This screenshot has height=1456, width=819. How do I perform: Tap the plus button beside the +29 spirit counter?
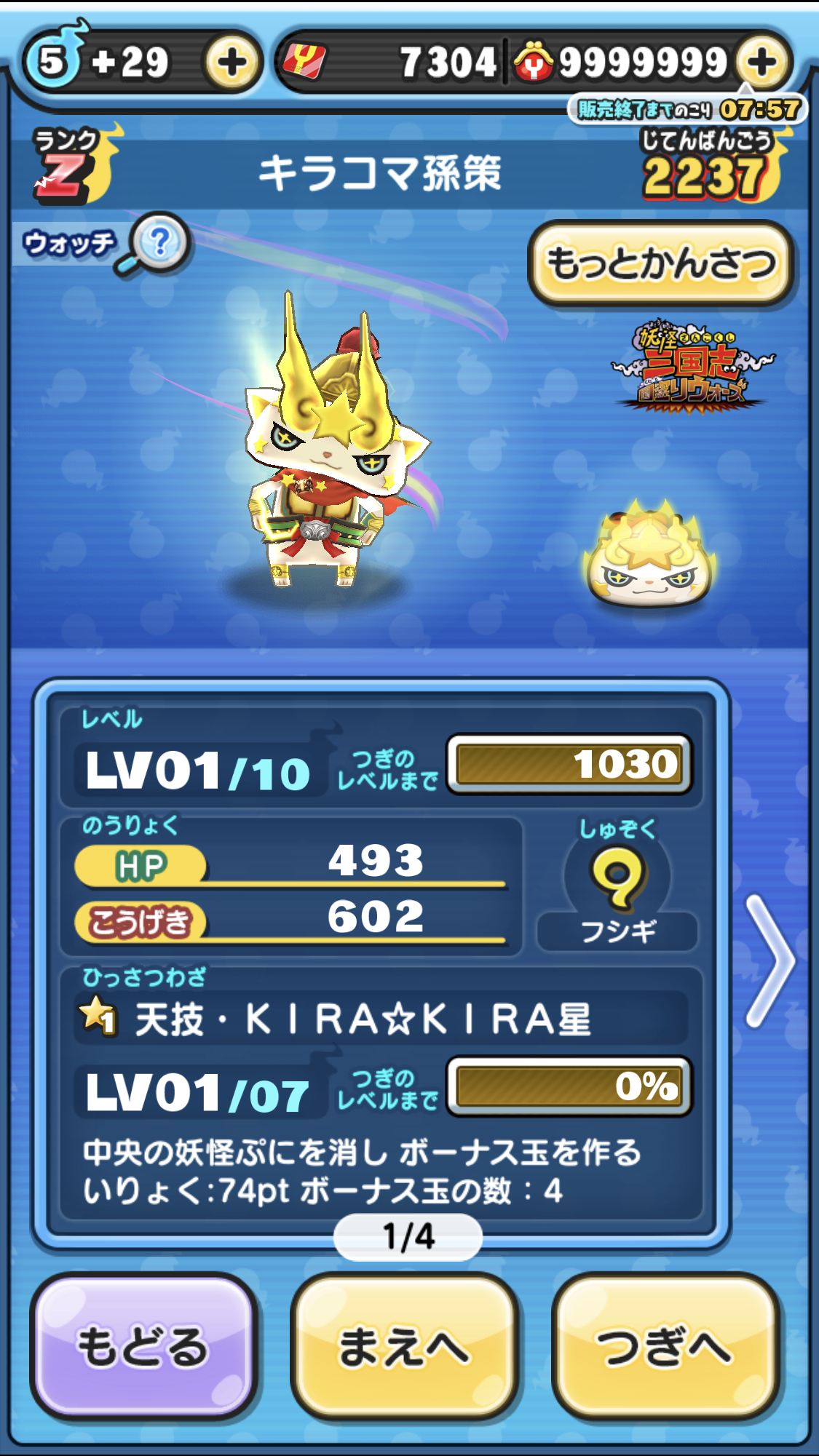[x=232, y=63]
